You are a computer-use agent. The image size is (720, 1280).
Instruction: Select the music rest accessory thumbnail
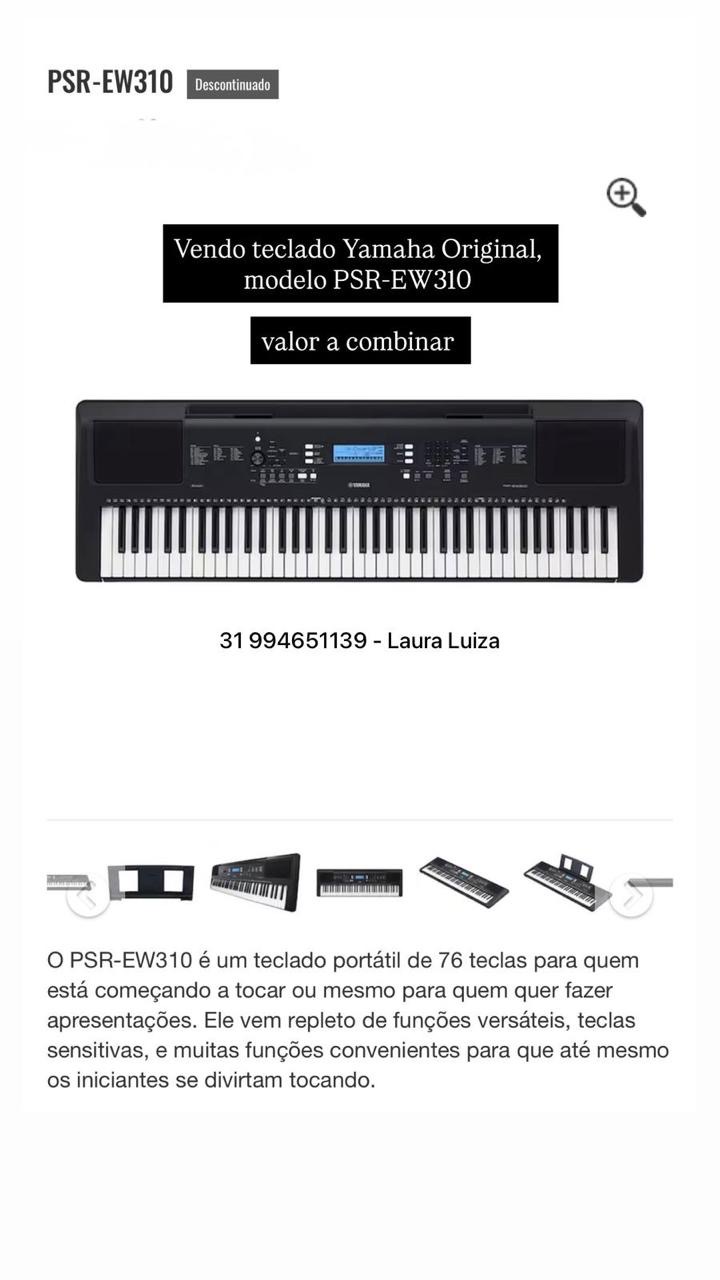(x=151, y=884)
